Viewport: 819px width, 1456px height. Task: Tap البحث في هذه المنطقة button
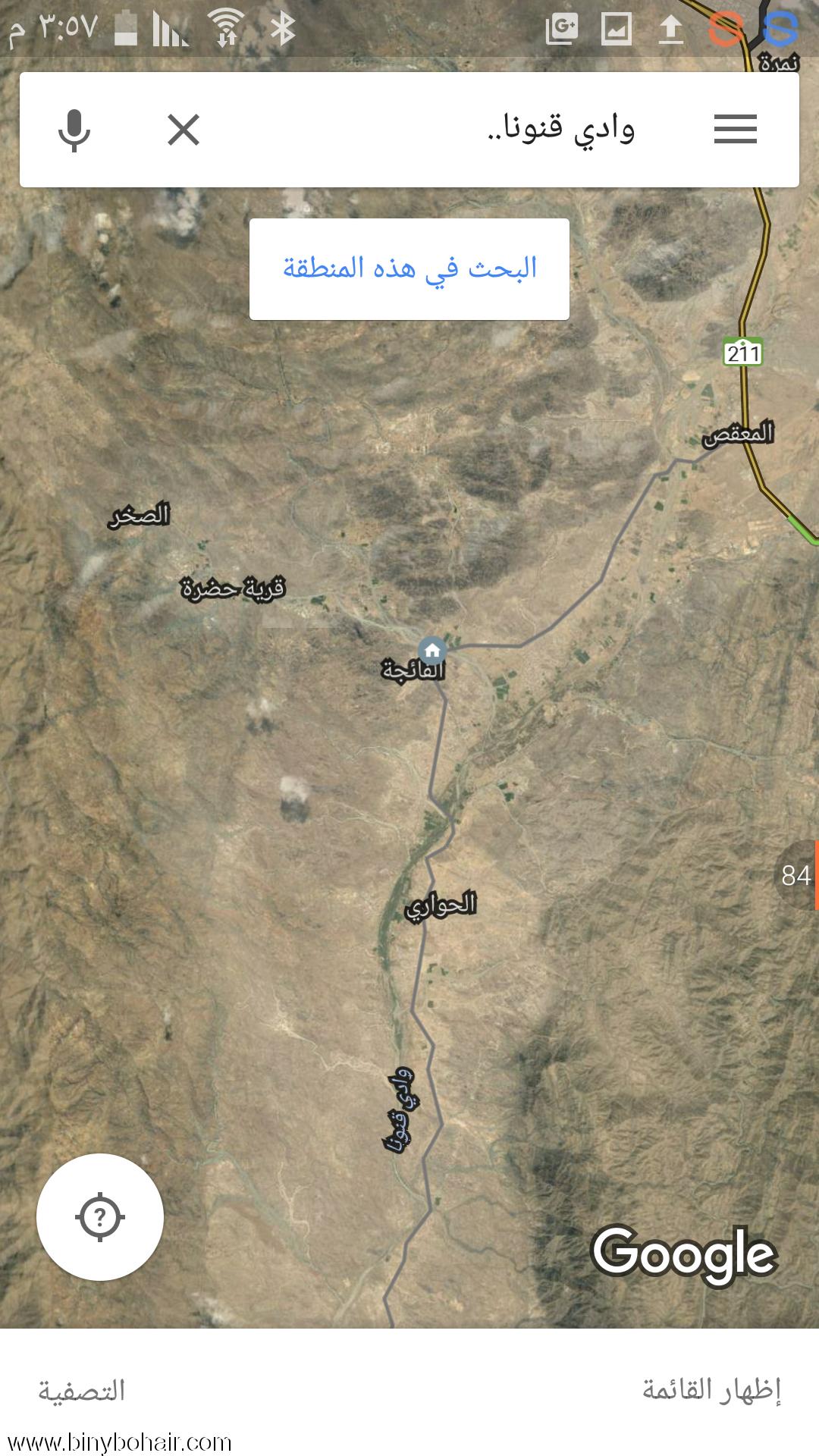[x=409, y=269]
